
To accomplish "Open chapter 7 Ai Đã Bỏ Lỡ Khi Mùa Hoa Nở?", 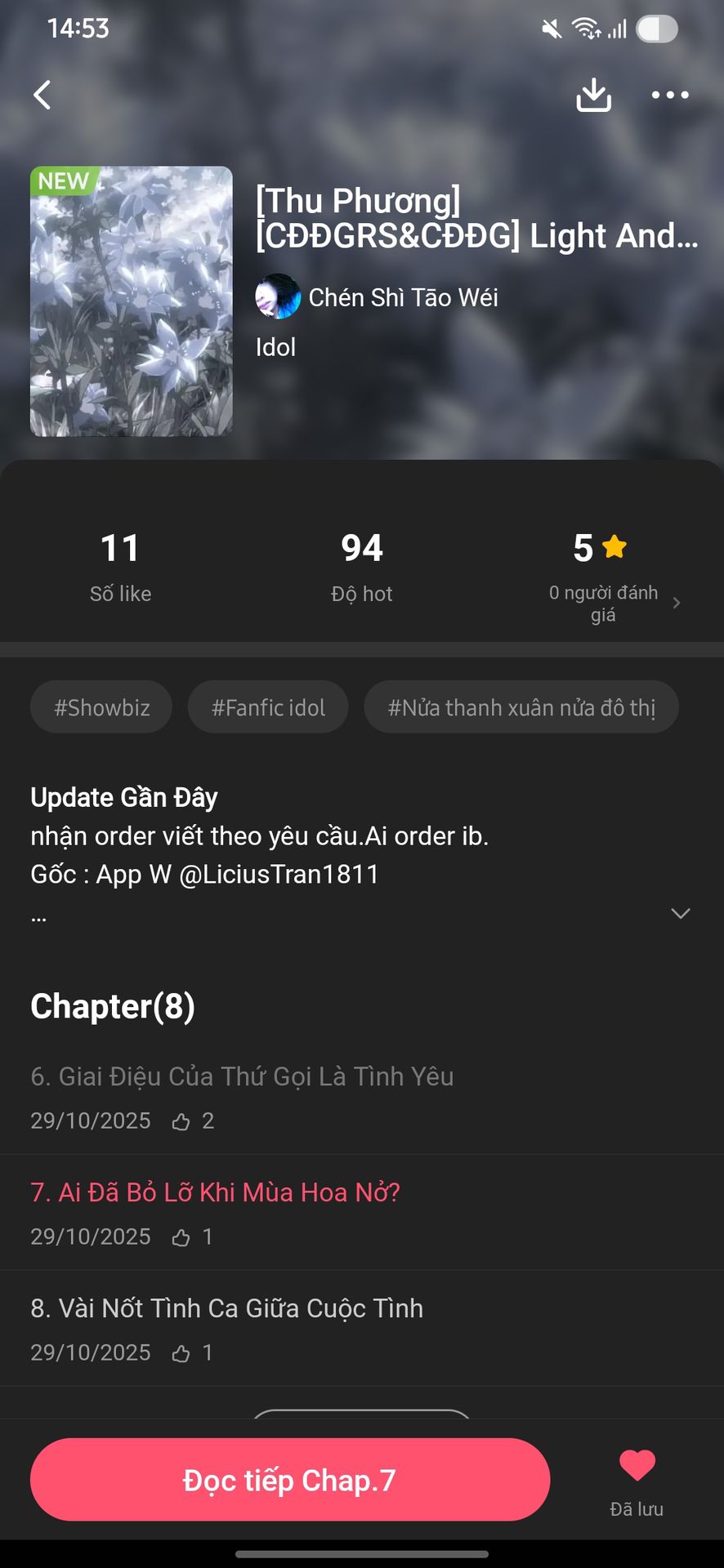I will [x=216, y=1192].
